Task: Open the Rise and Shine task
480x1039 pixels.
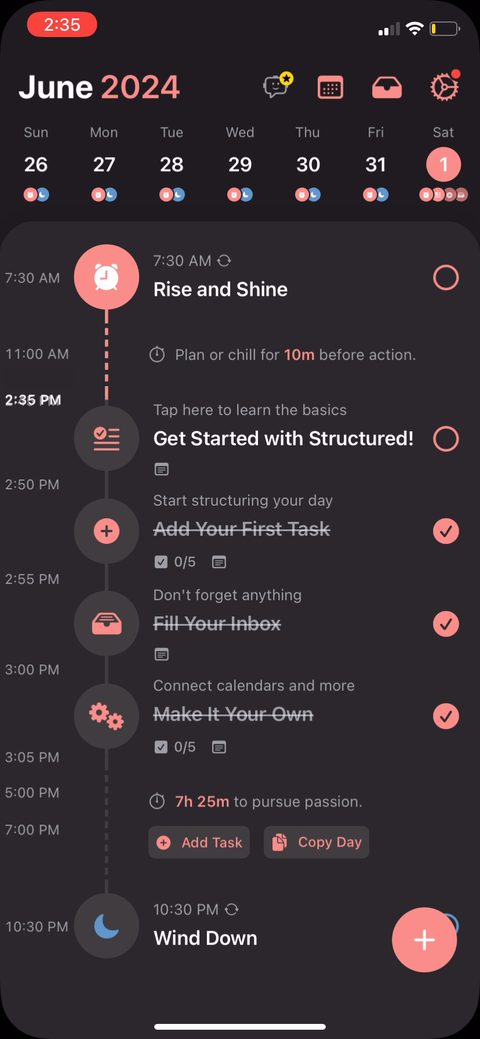Action: coord(220,290)
